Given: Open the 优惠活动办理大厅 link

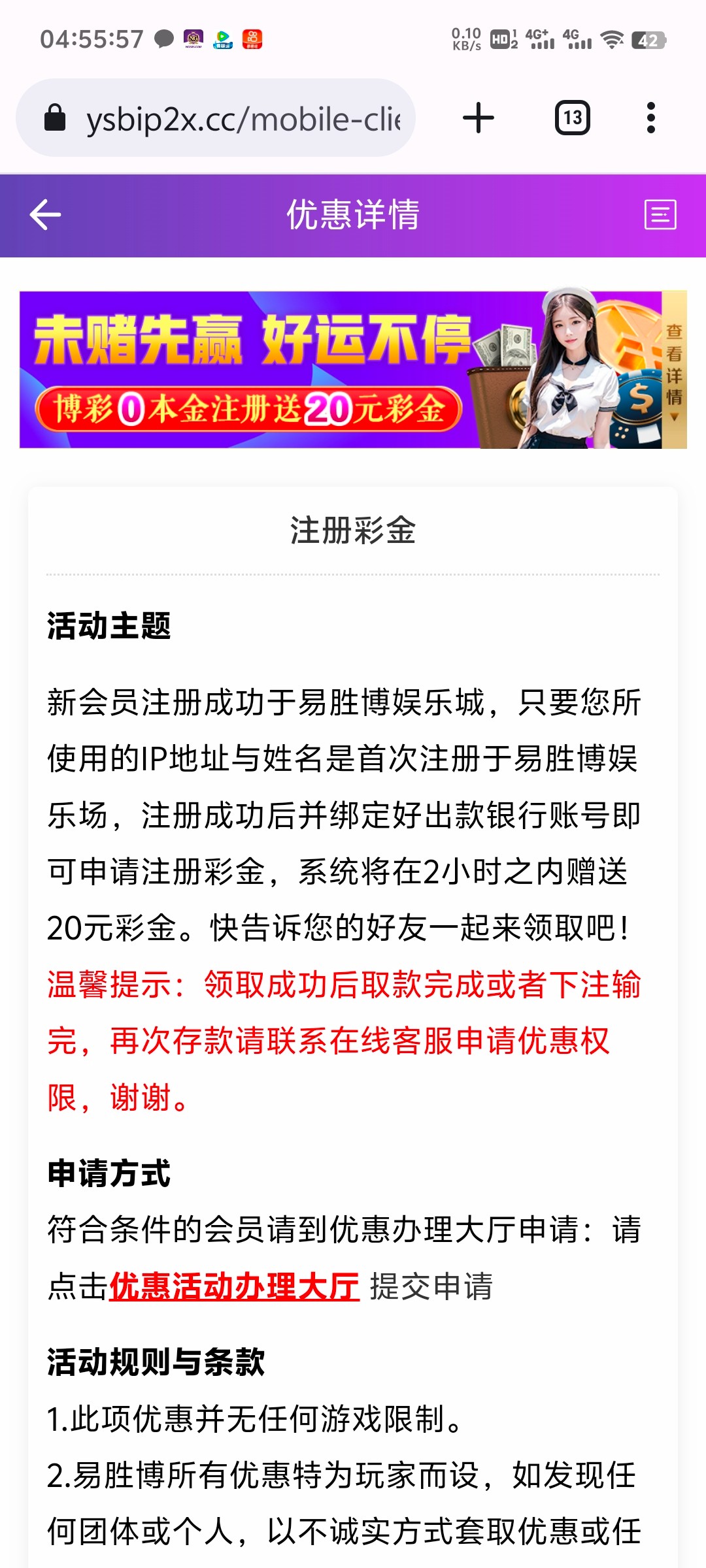Looking at the screenshot, I should 234,1286.
